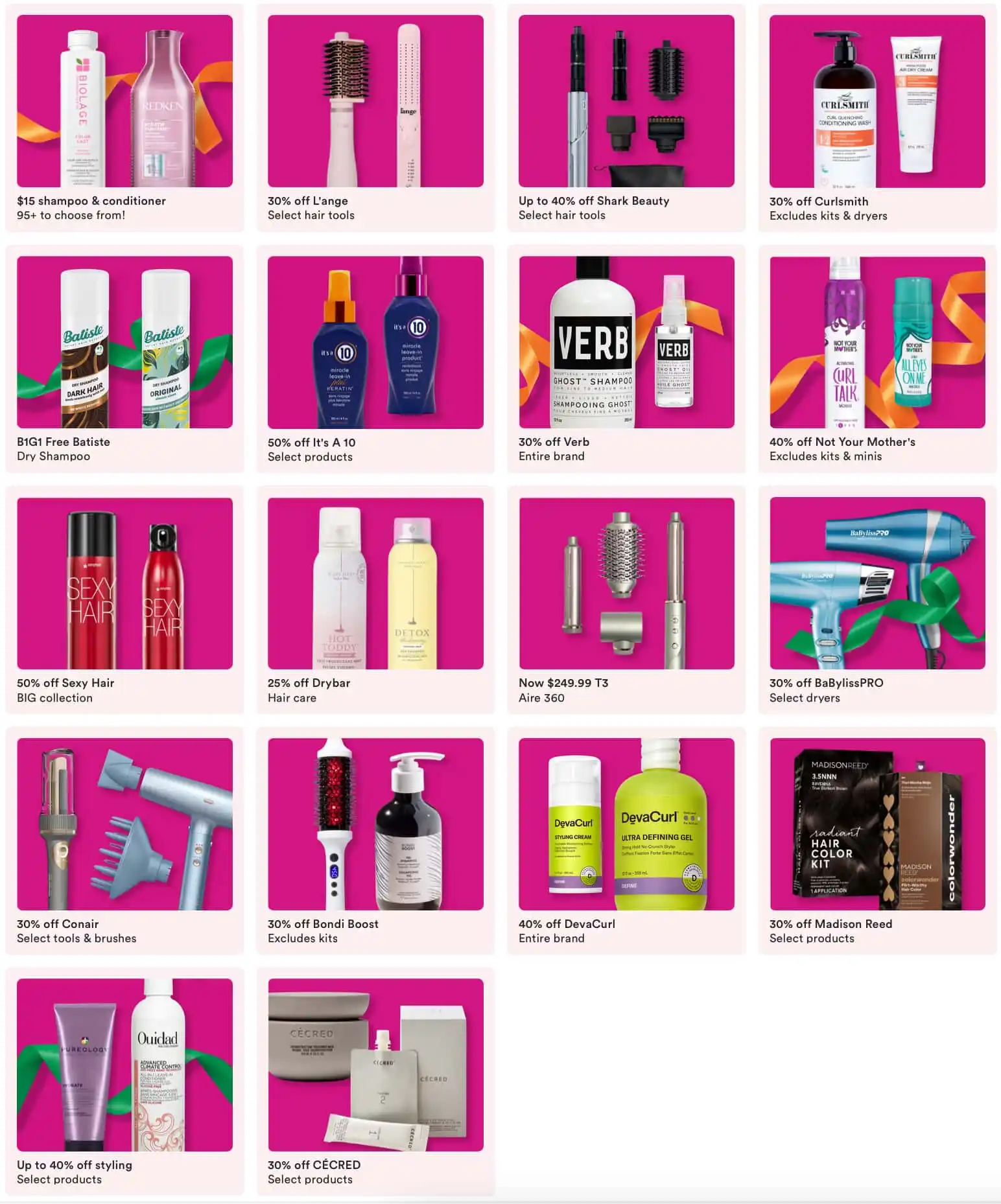View the 30% off Verb brand deal
The width and height of the screenshot is (1001, 1204).
[626, 358]
